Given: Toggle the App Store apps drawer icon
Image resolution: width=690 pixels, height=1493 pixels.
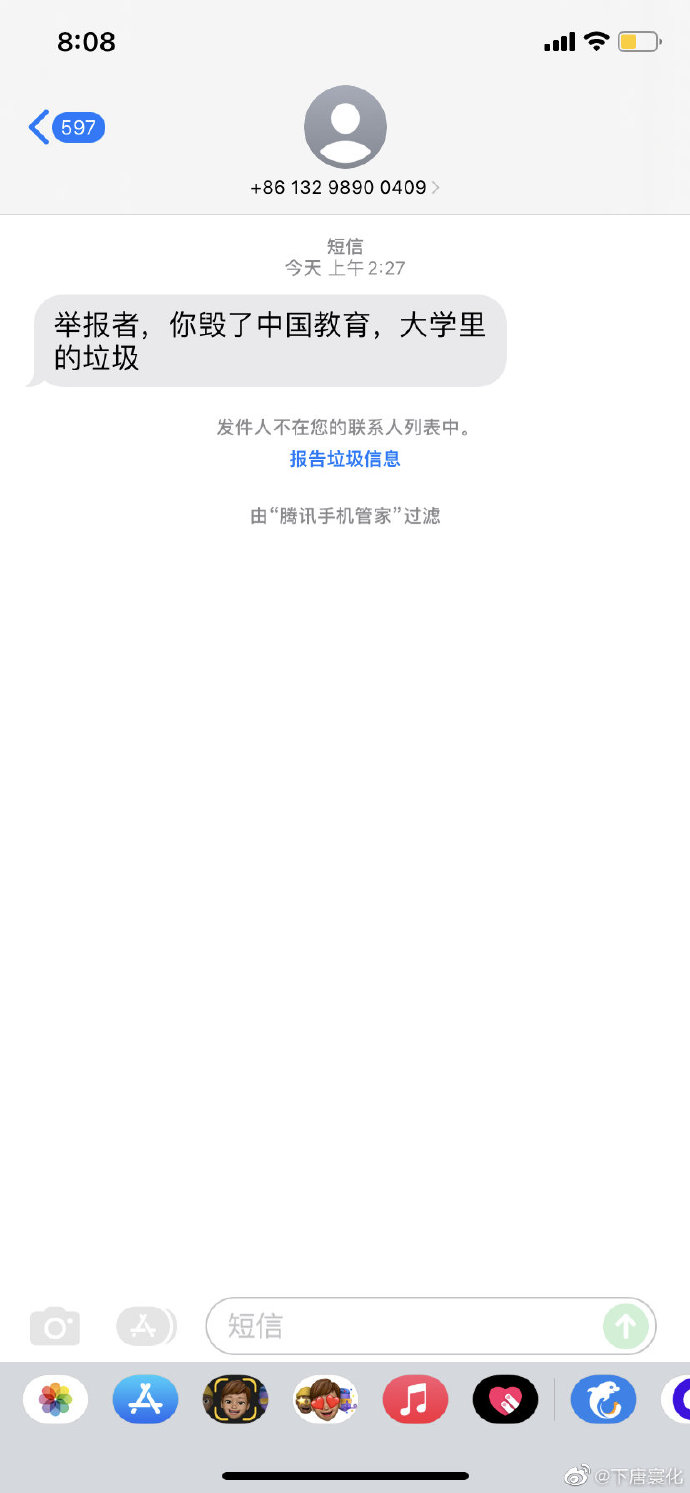Looking at the screenshot, I should click(x=145, y=1327).
